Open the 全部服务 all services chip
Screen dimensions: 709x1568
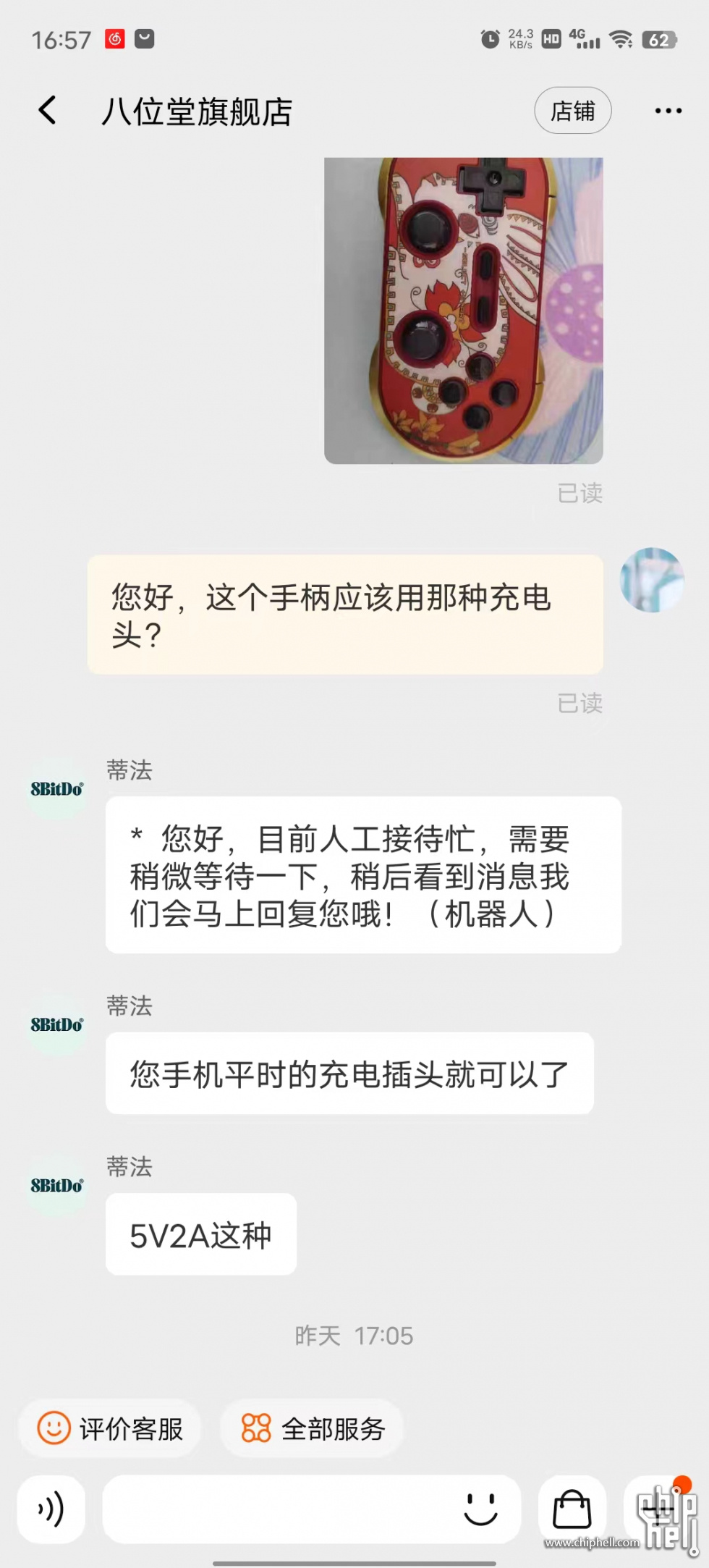[312, 1428]
